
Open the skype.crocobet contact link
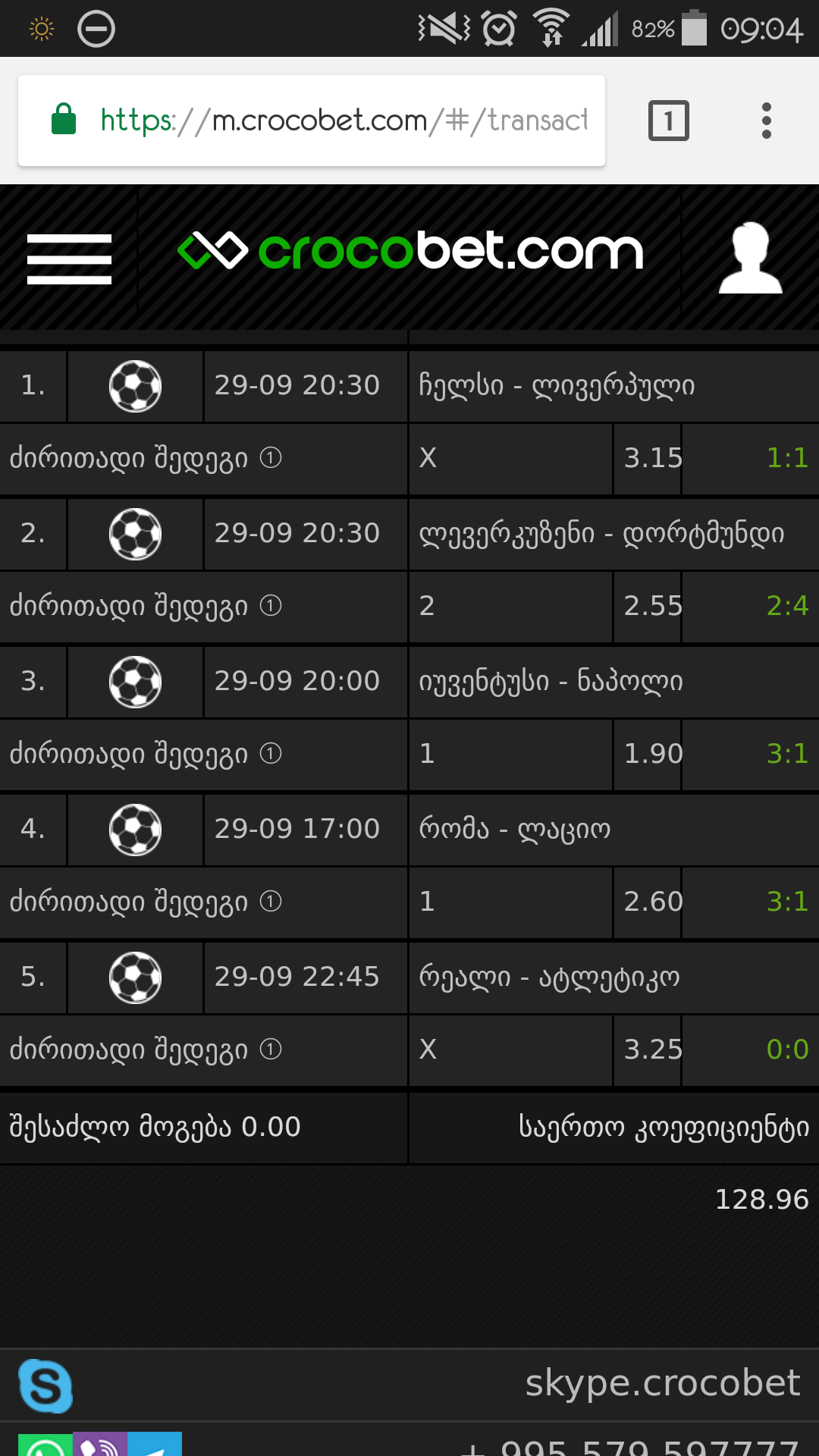662,1382
